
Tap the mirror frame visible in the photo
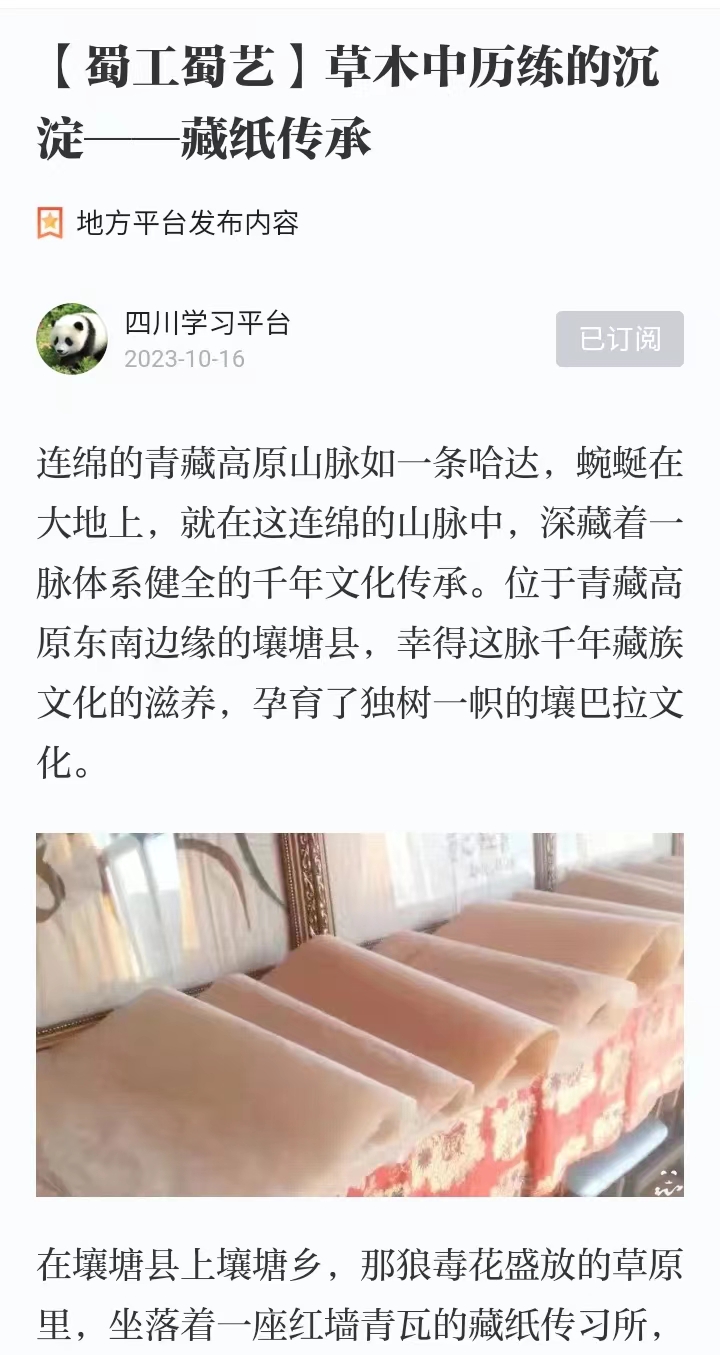coord(310,880)
